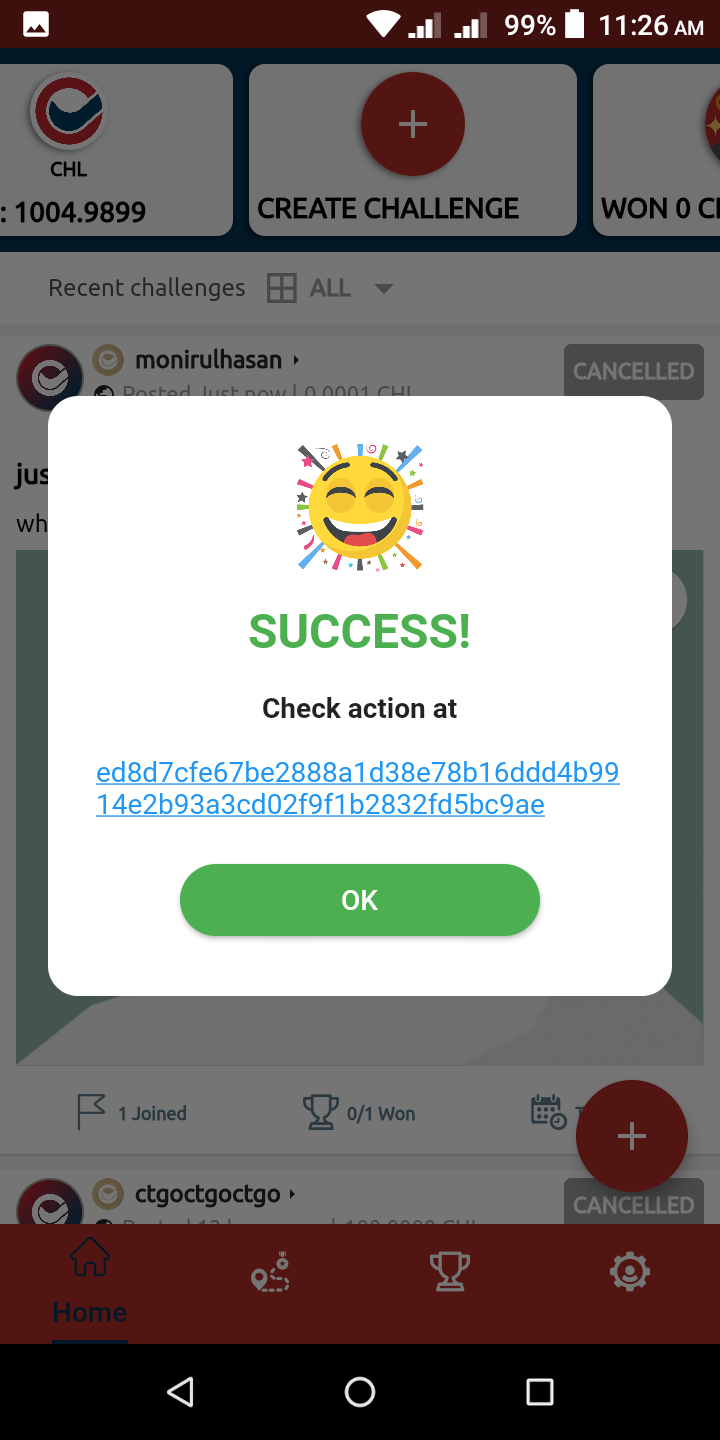Switch to the trophy tab
The image size is (720, 1440).
point(449,1272)
